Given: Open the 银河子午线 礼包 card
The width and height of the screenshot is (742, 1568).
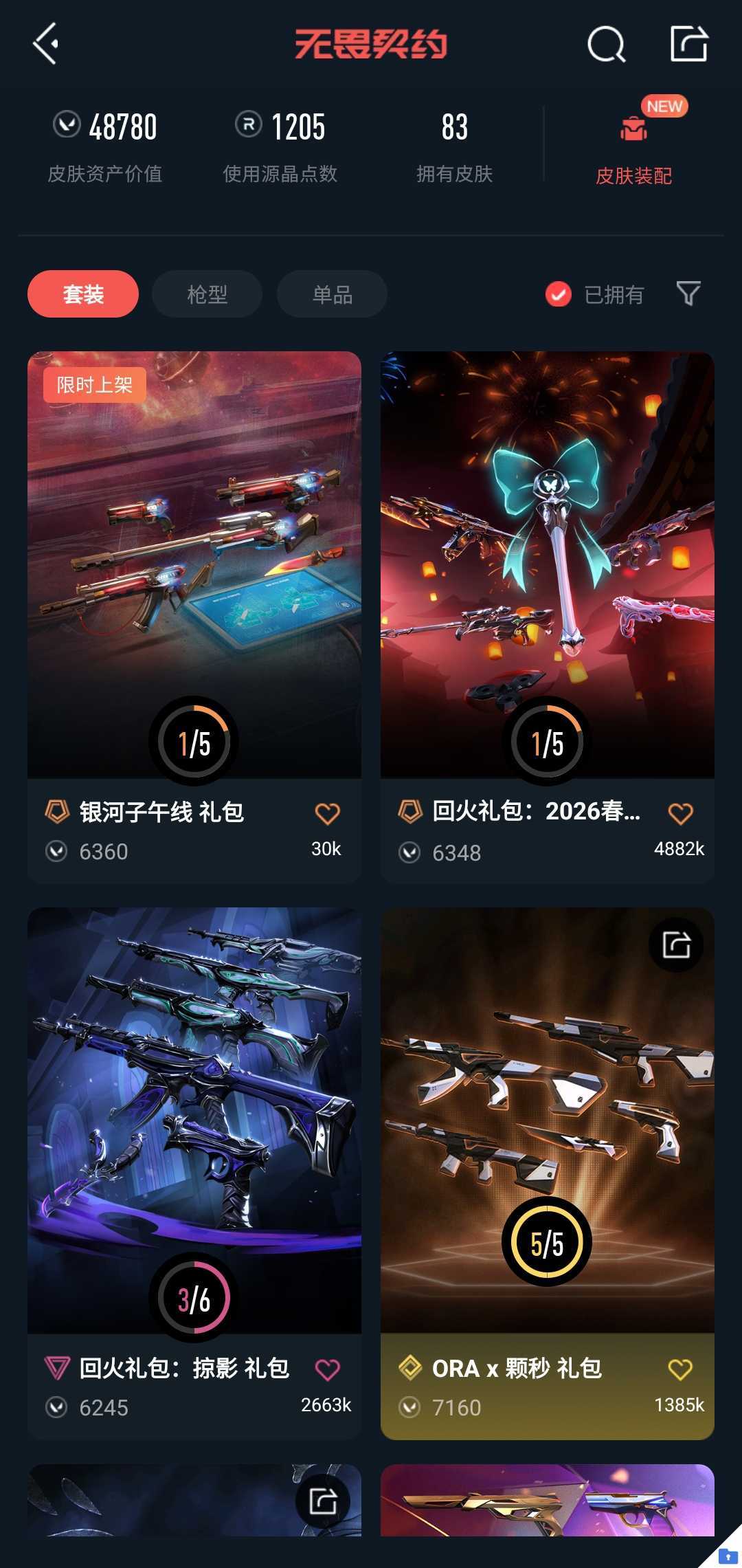Looking at the screenshot, I should pos(194,617).
